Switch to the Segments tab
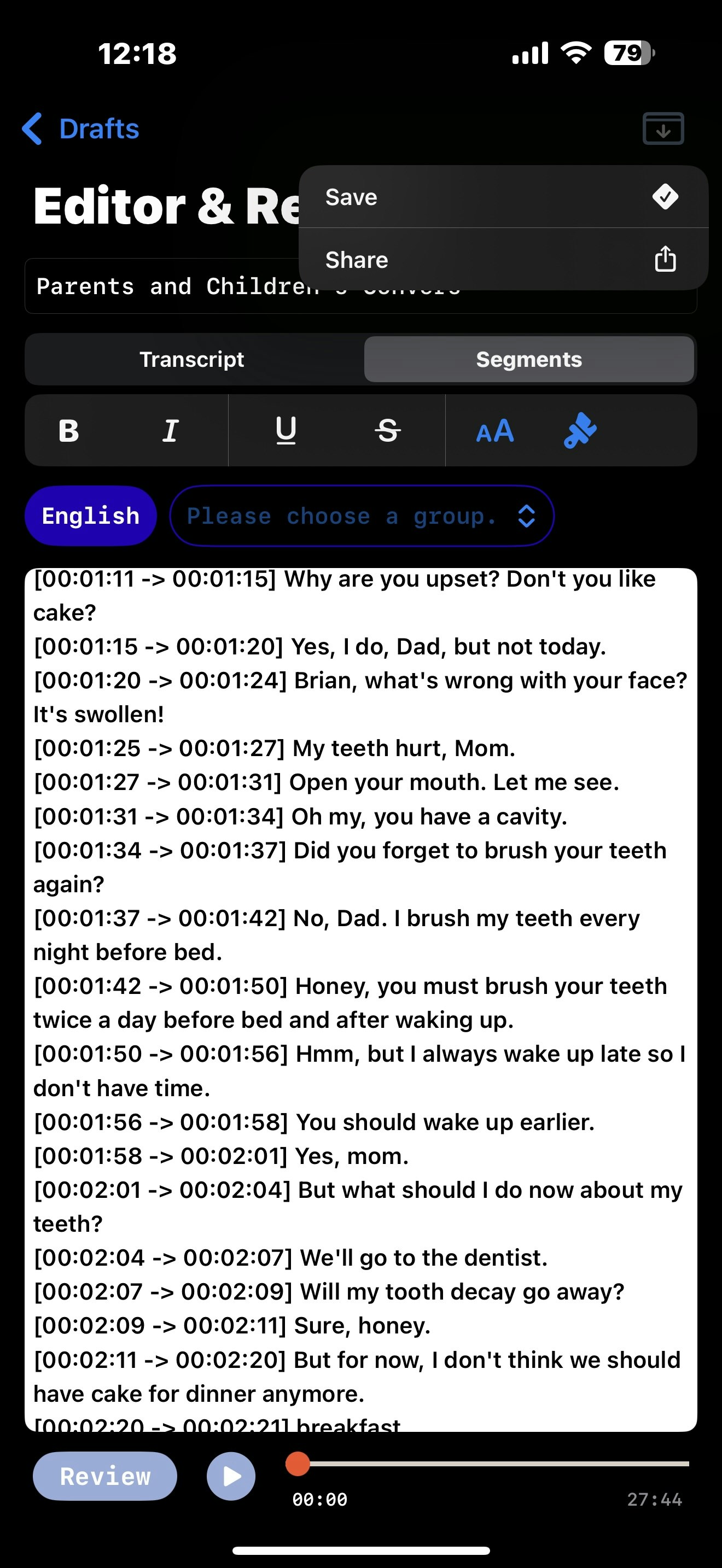Screen dimensions: 722x1568 [528, 359]
